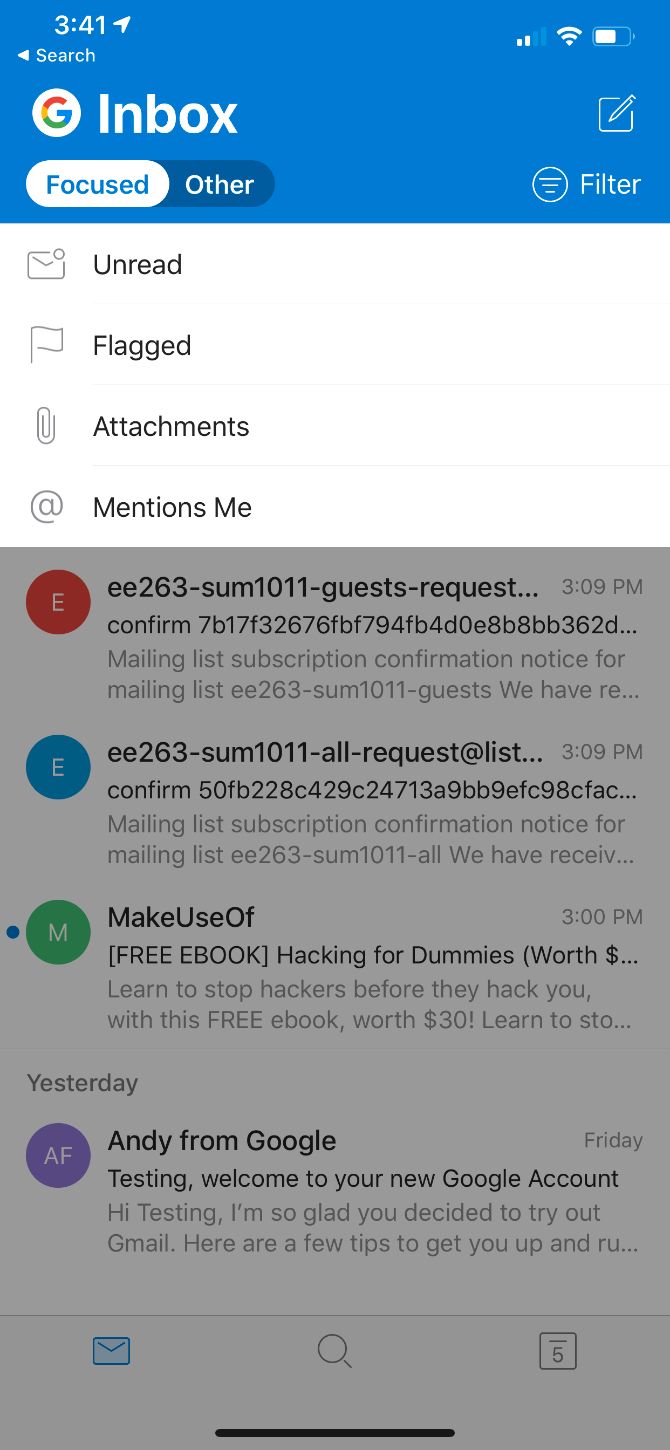Open the ee263-sum1011-guests-request email
Viewport: 670px width, 1450px height.
[x=335, y=637]
